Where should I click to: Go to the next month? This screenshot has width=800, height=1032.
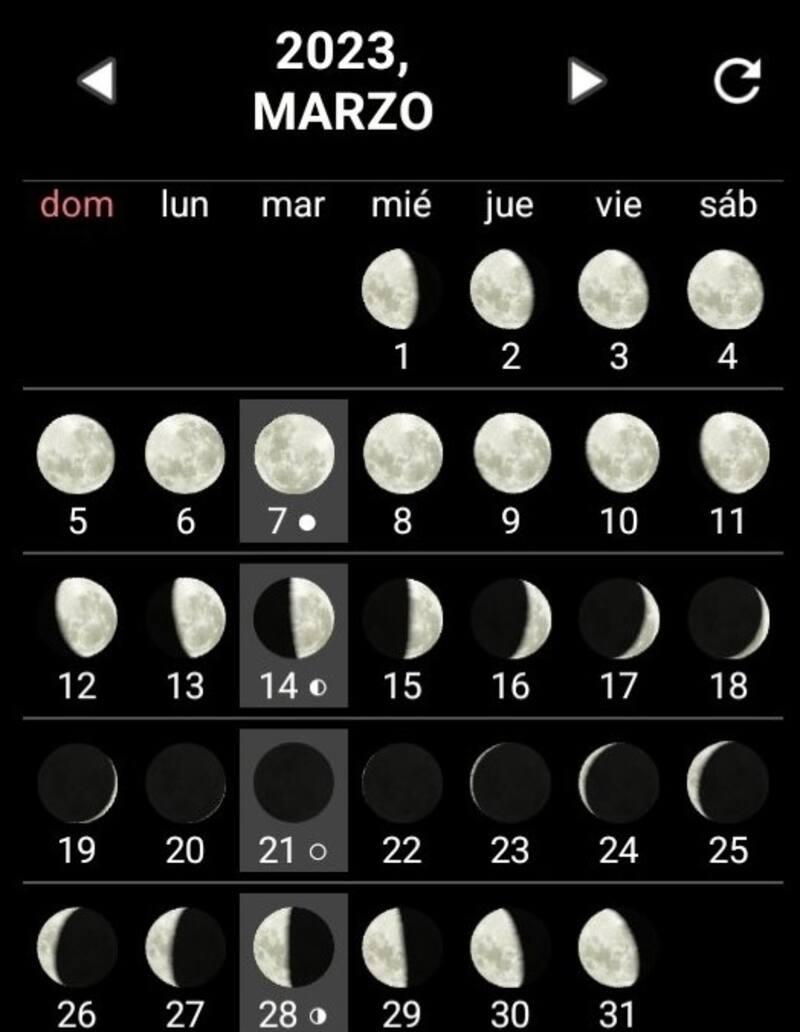587,80
